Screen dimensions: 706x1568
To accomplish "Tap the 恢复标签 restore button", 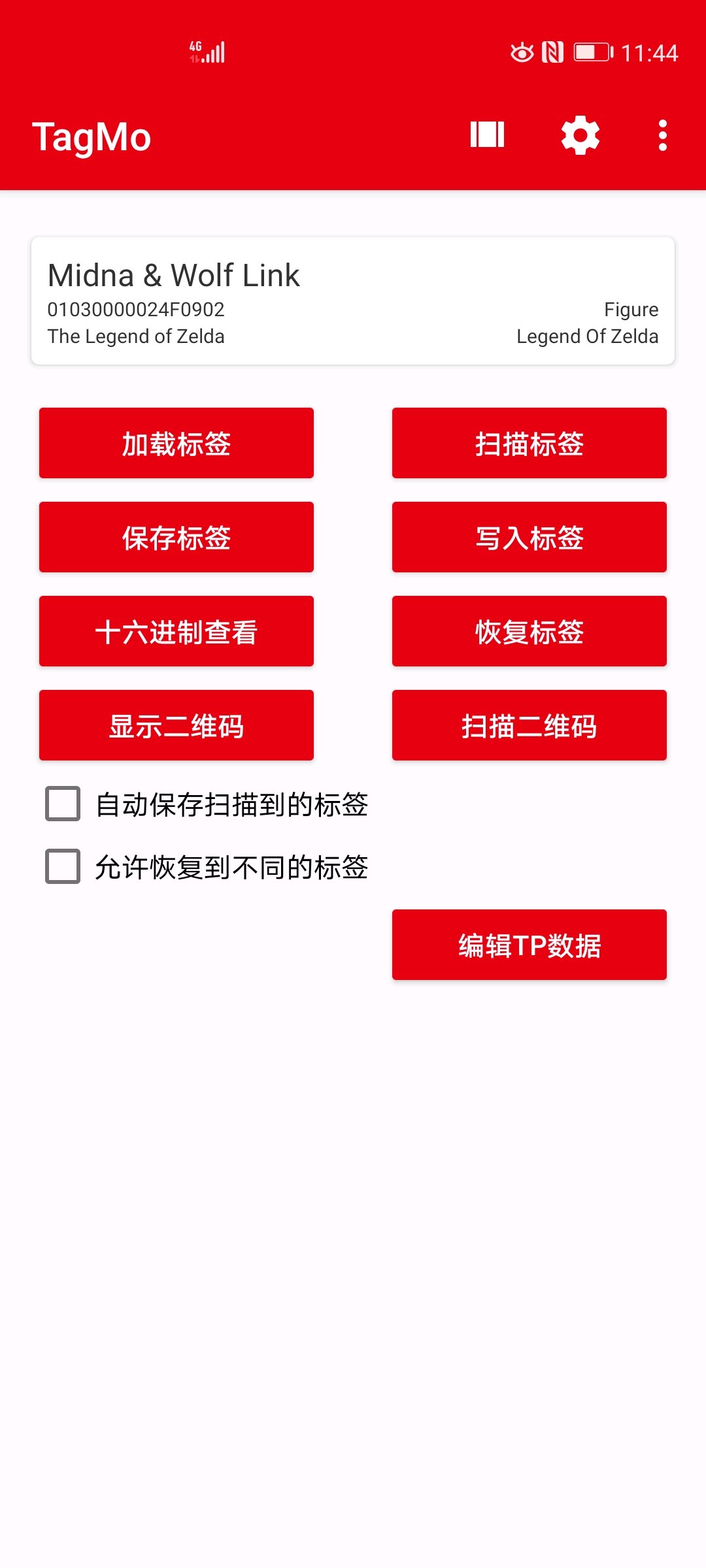I will [529, 632].
